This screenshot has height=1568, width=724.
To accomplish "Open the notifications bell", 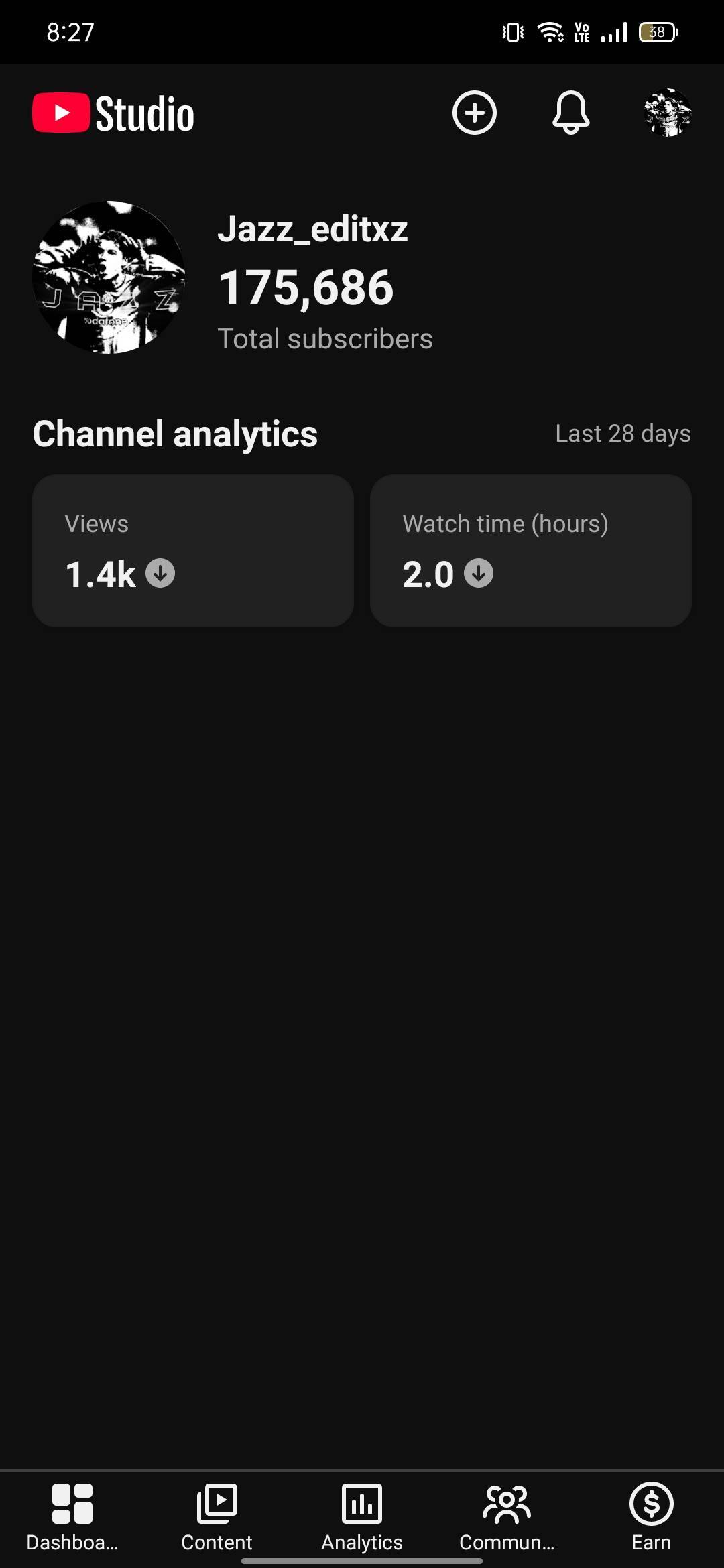I will tap(570, 113).
